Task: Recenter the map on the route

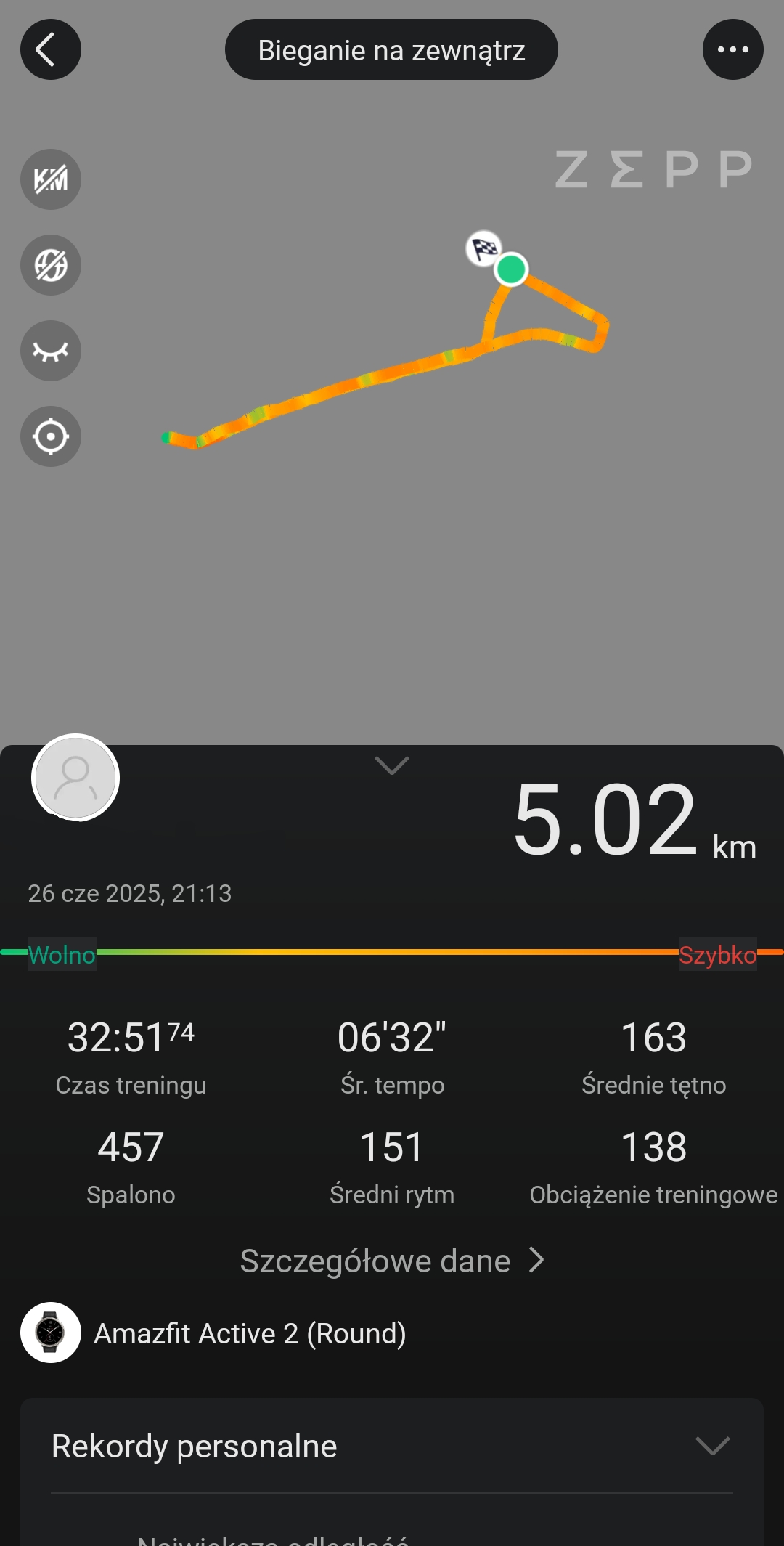Action: coord(50,436)
